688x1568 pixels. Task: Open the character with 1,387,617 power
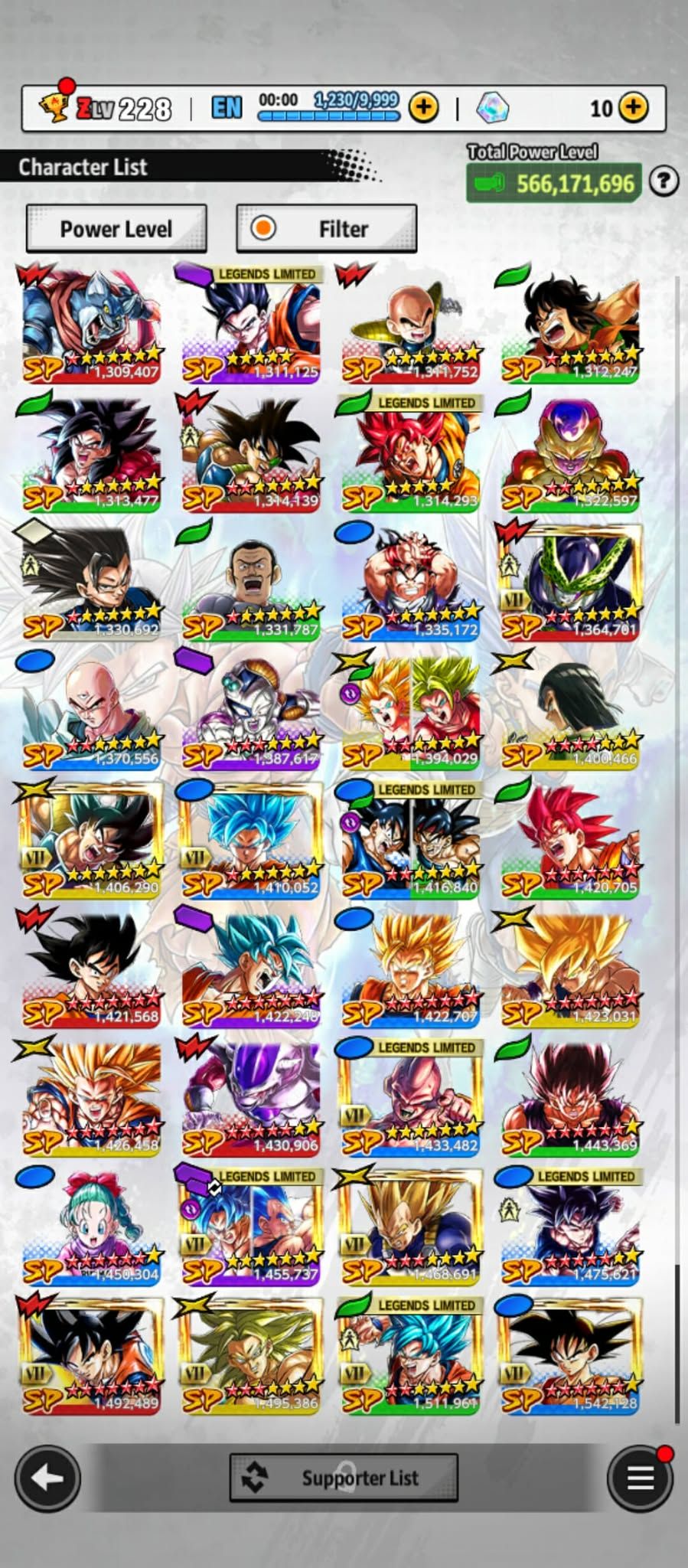(x=251, y=710)
